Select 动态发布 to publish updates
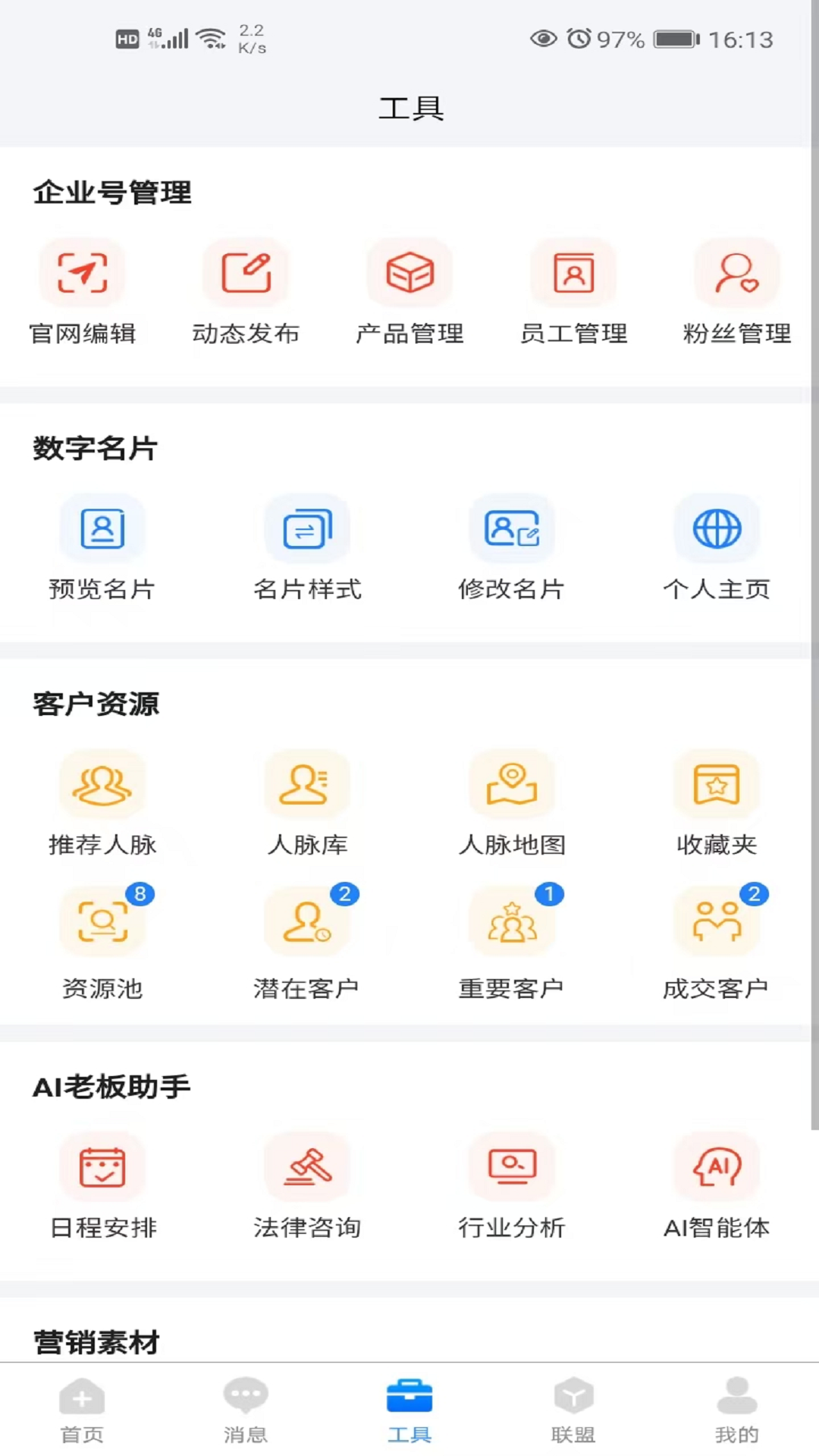Image resolution: width=819 pixels, height=1456 pixels. click(246, 292)
